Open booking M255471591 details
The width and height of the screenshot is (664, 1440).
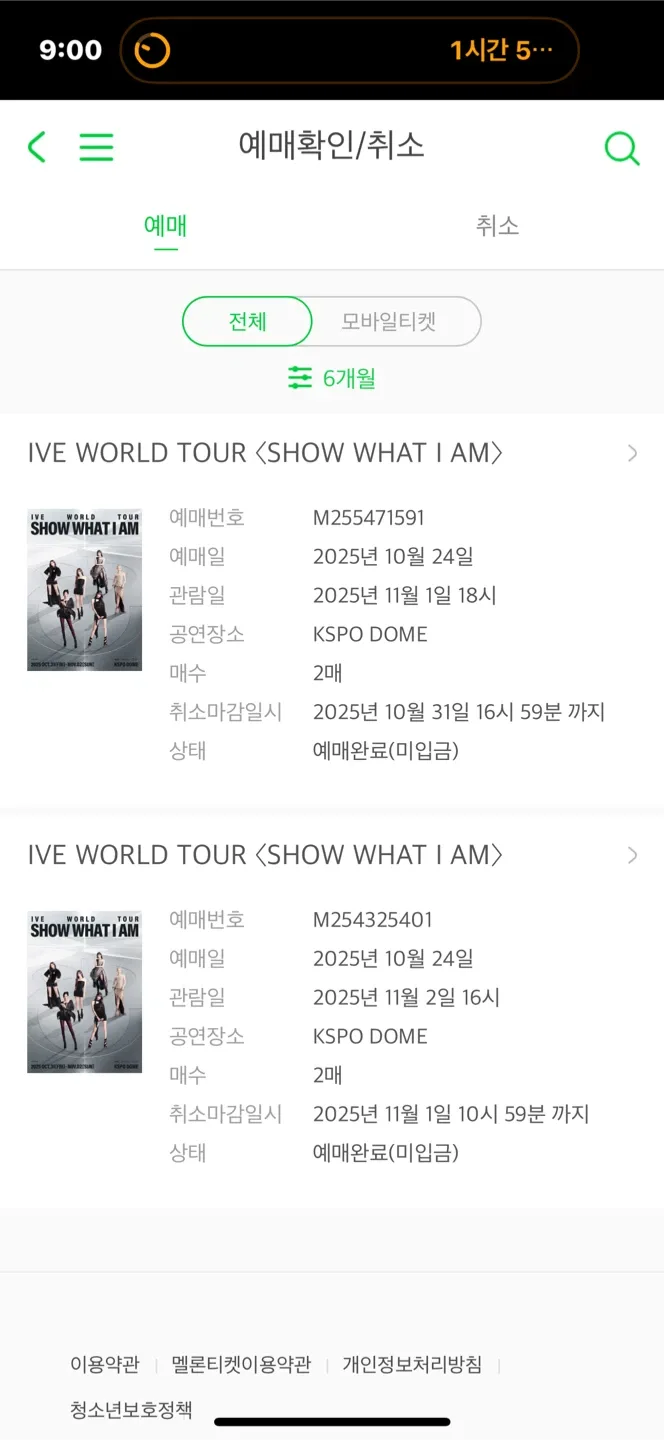point(631,453)
